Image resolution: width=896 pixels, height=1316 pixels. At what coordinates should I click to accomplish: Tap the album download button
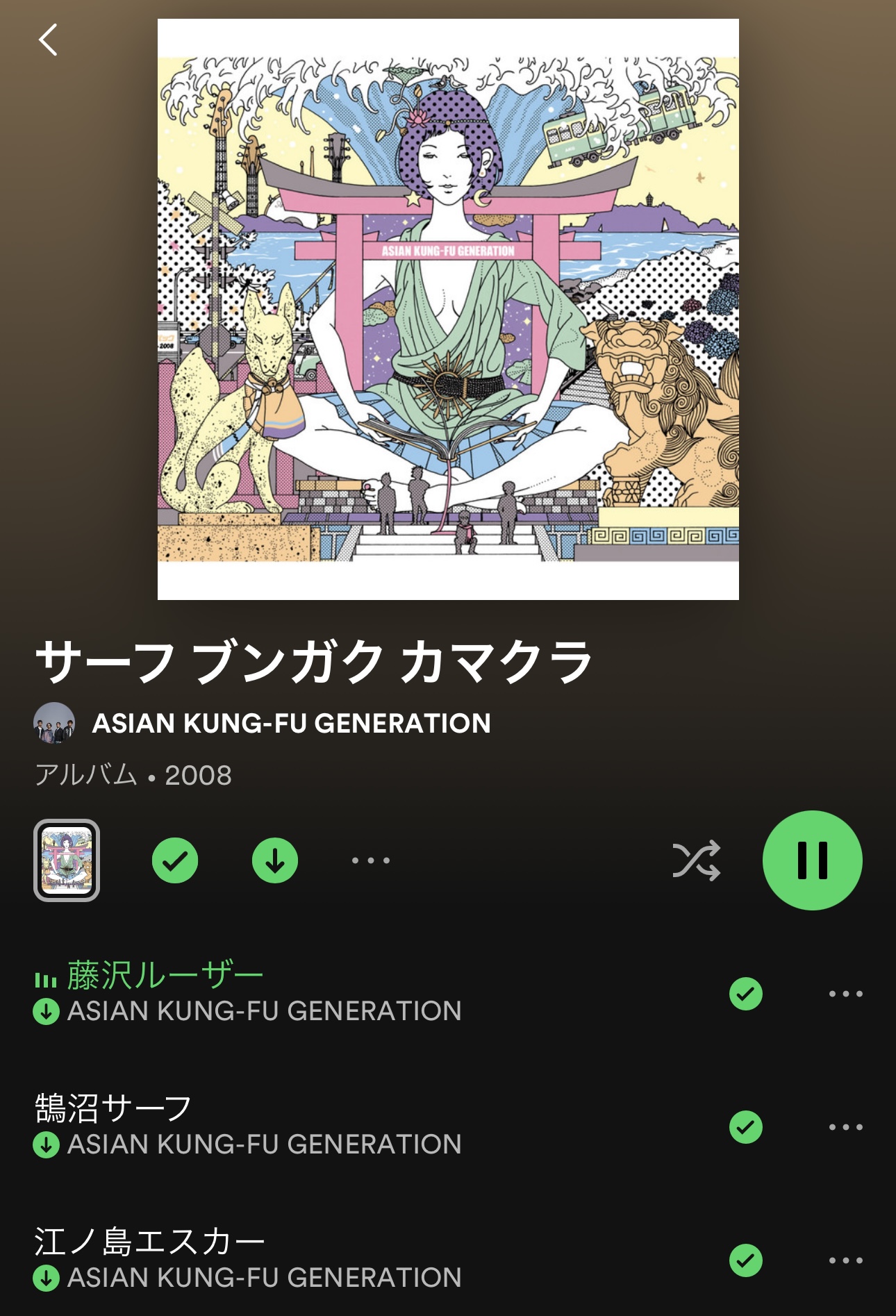click(275, 860)
